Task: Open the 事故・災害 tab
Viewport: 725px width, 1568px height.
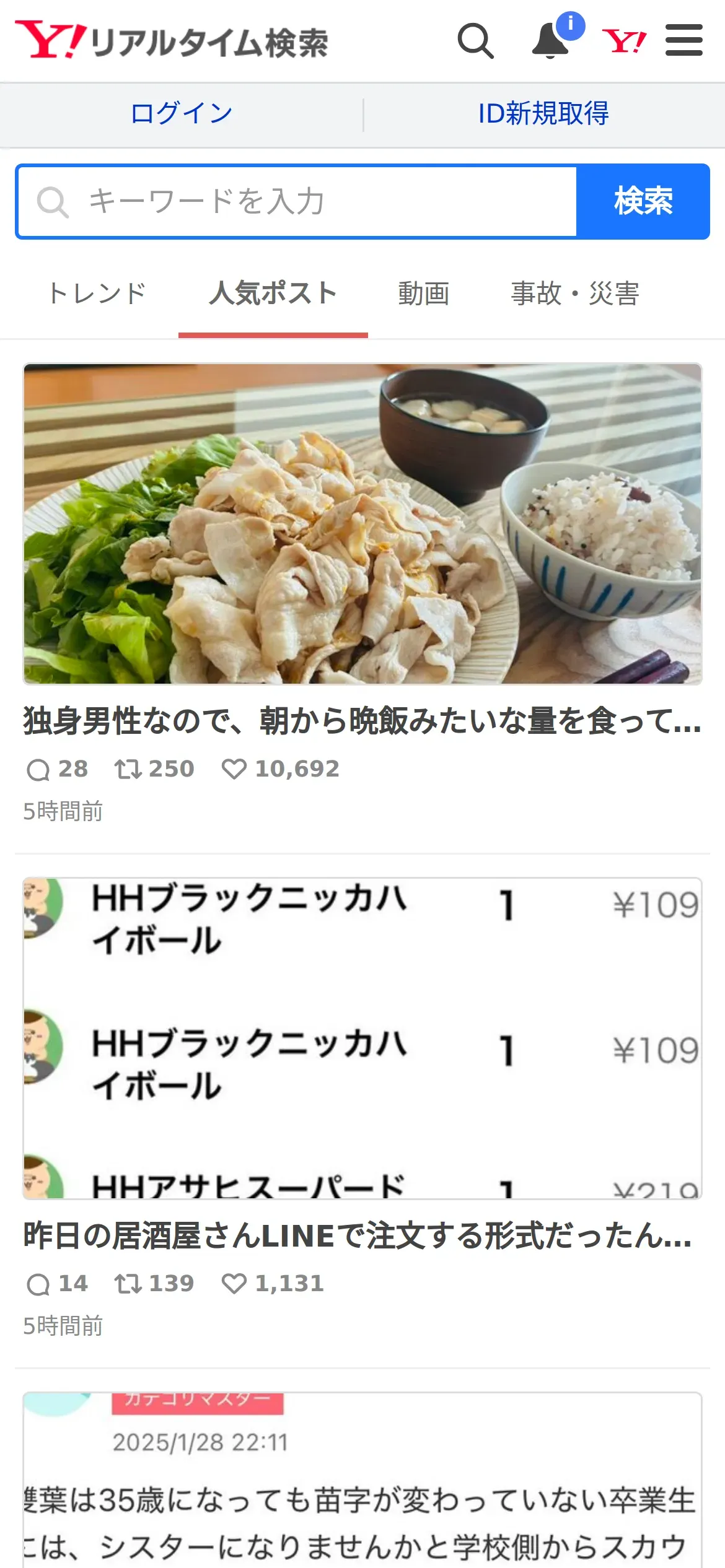Action: coord(575,294)
